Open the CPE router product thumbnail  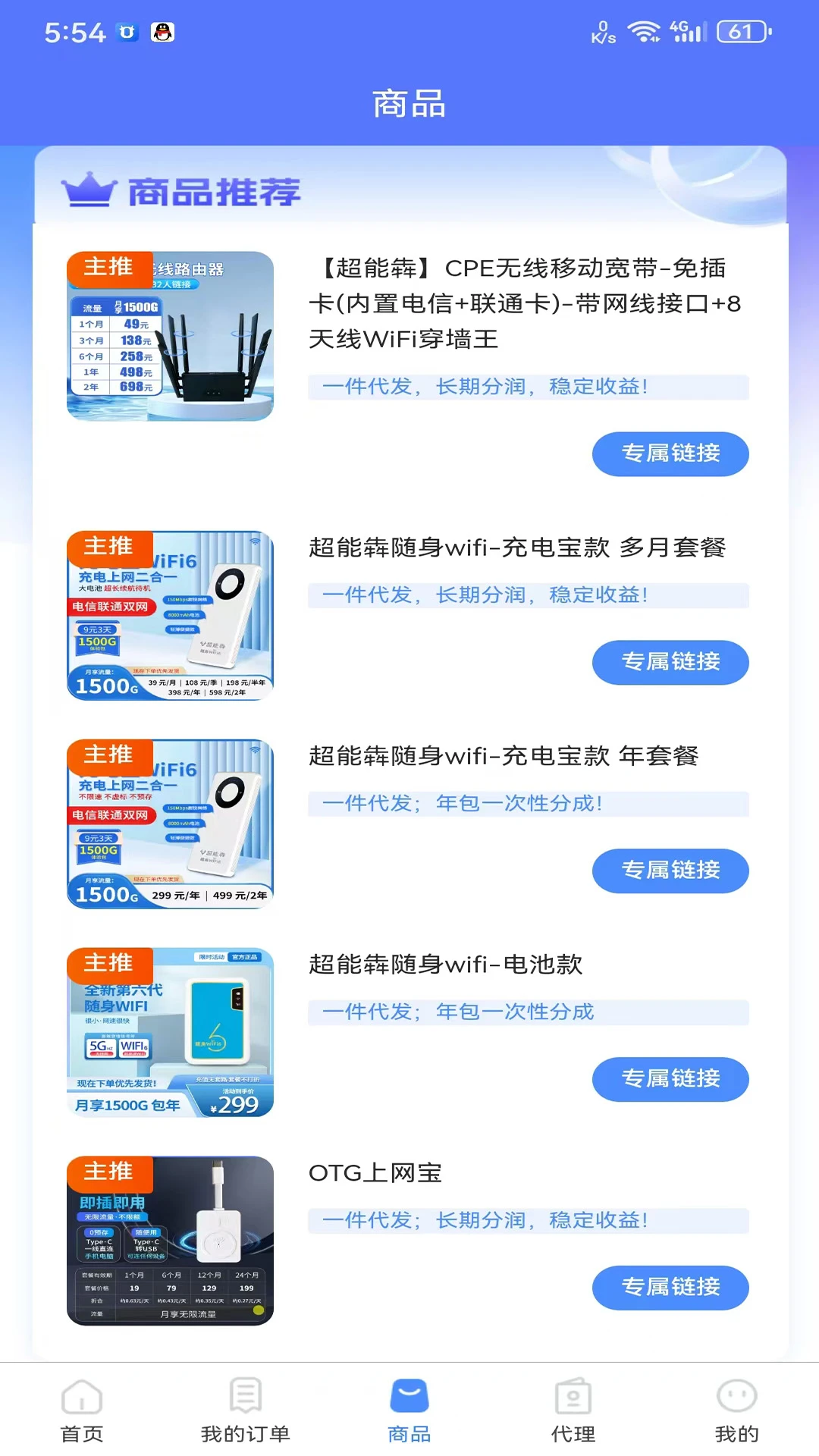tap(170, 334)
